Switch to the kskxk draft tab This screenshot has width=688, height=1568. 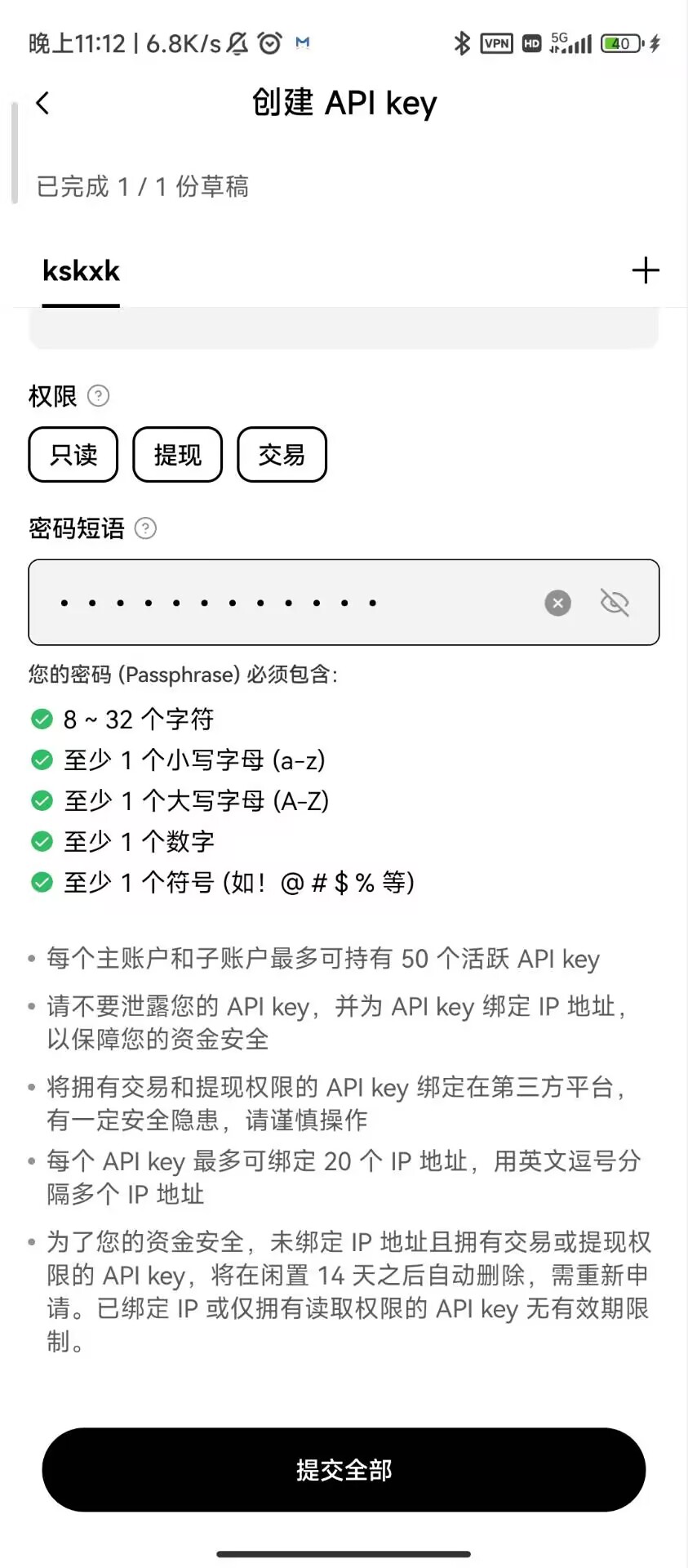coord(81,271)
